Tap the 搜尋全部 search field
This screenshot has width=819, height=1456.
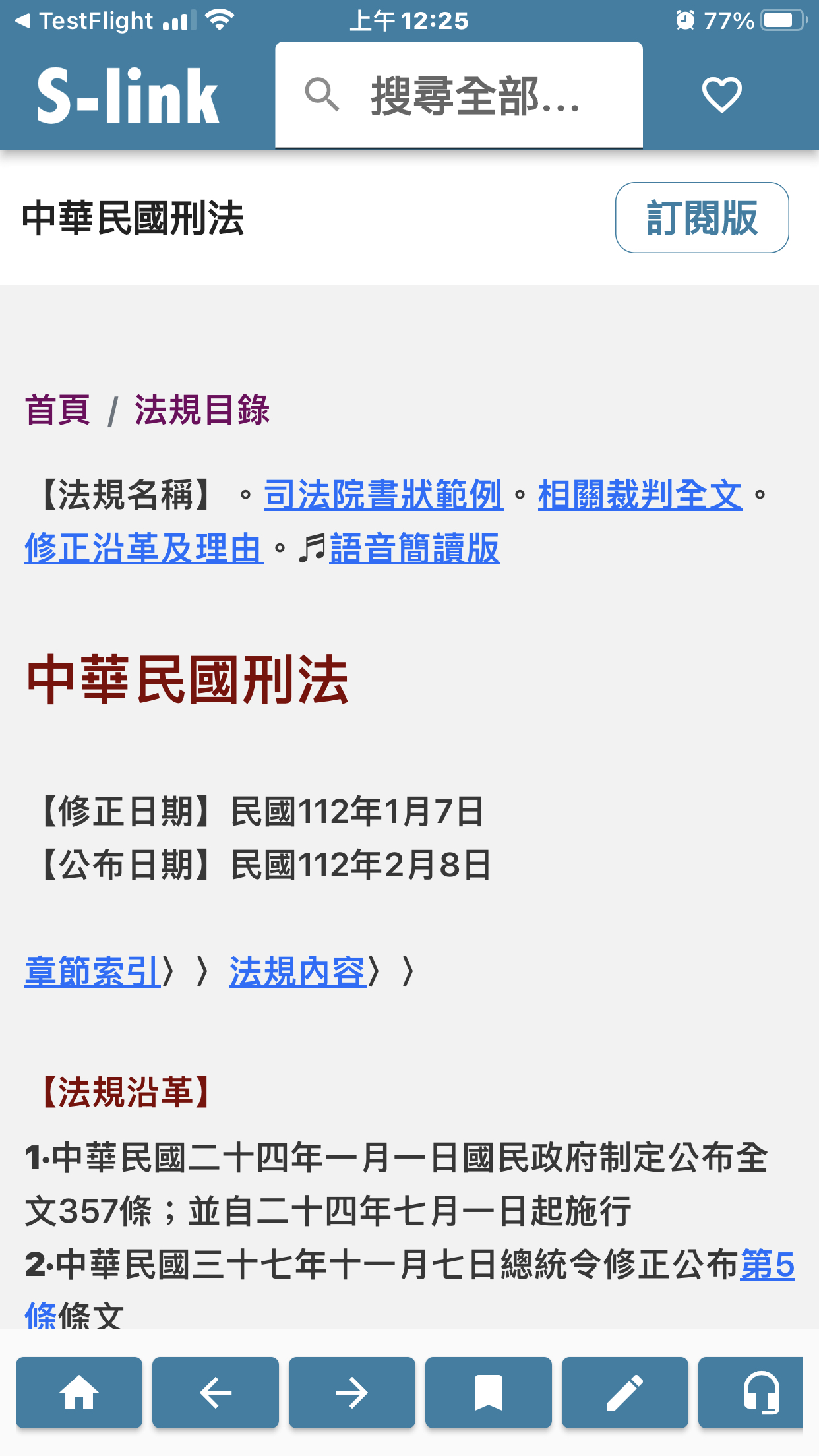pos(459,96)
